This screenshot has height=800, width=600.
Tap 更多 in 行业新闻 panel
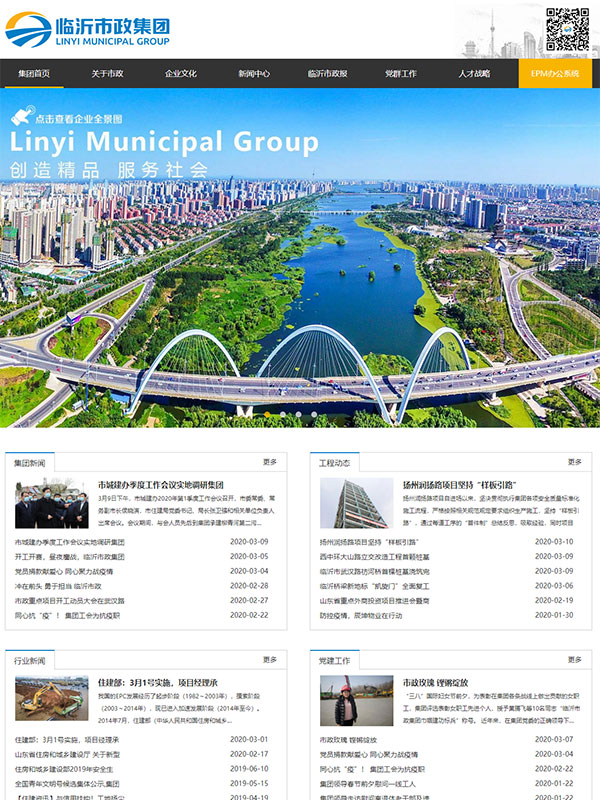click(270, 660)
